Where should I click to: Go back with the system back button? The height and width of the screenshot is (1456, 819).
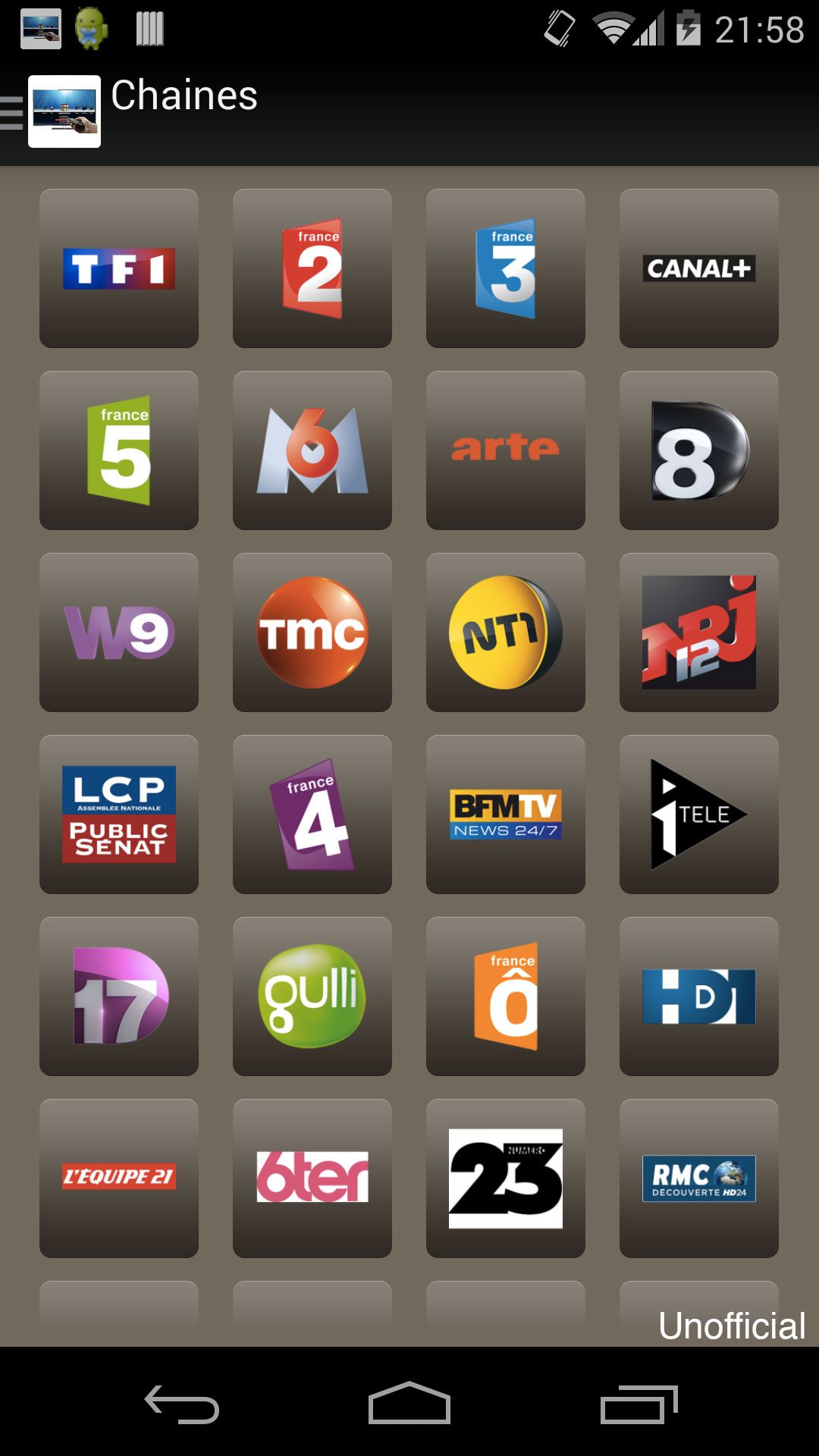[x=182, y=1404]
